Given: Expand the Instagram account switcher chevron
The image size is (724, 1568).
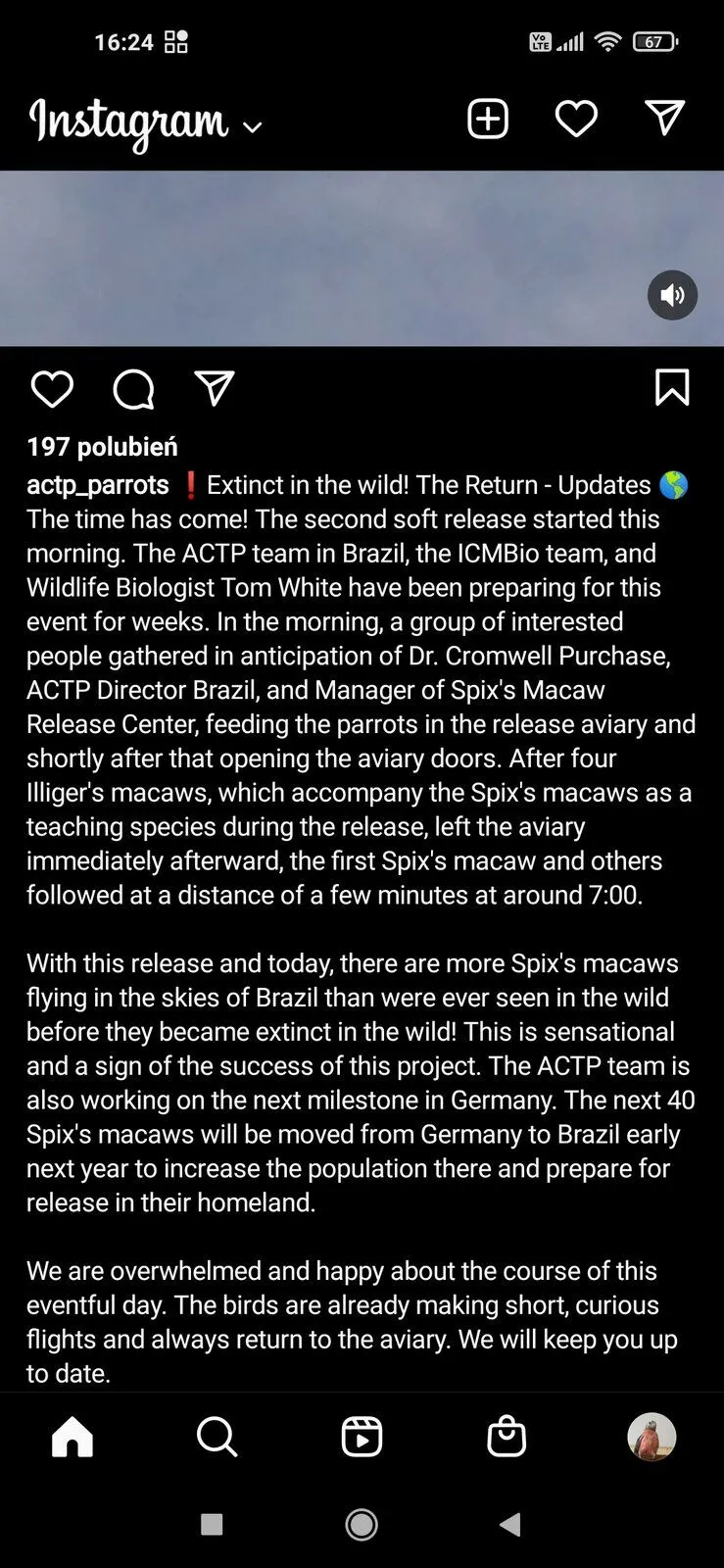Looking at the screenshot, I should (252, 127).
